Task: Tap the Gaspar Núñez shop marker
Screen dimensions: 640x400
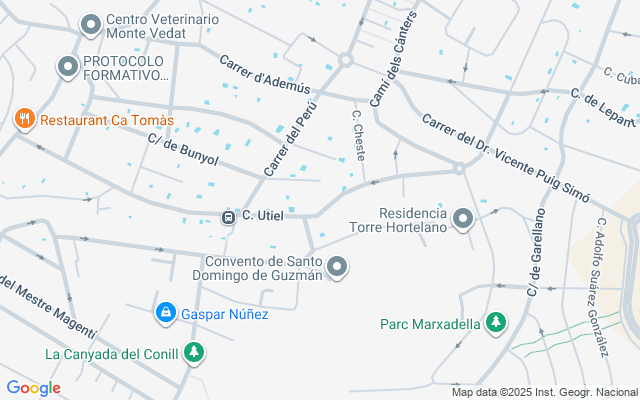Action: 166,314
